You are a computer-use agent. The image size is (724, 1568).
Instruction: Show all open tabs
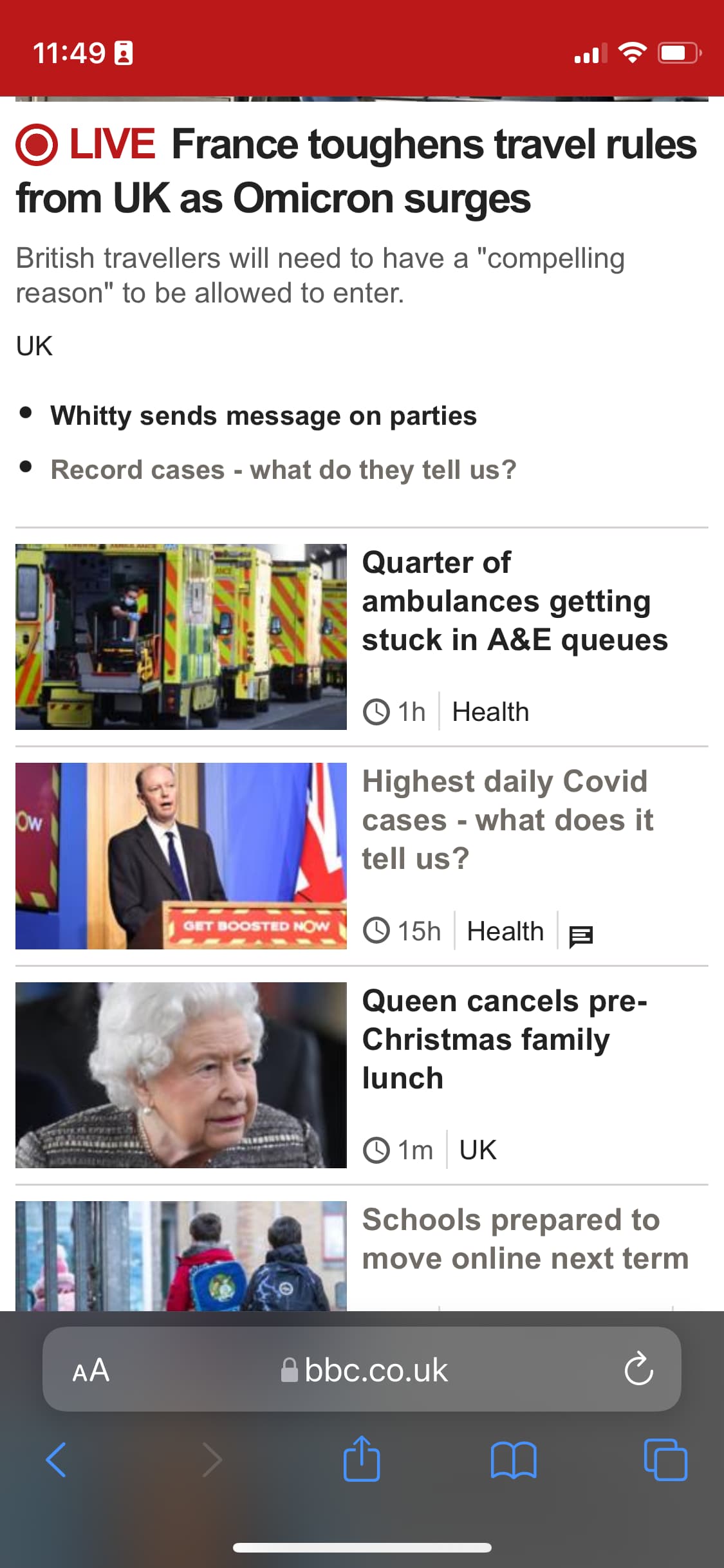coord(665,1459)
